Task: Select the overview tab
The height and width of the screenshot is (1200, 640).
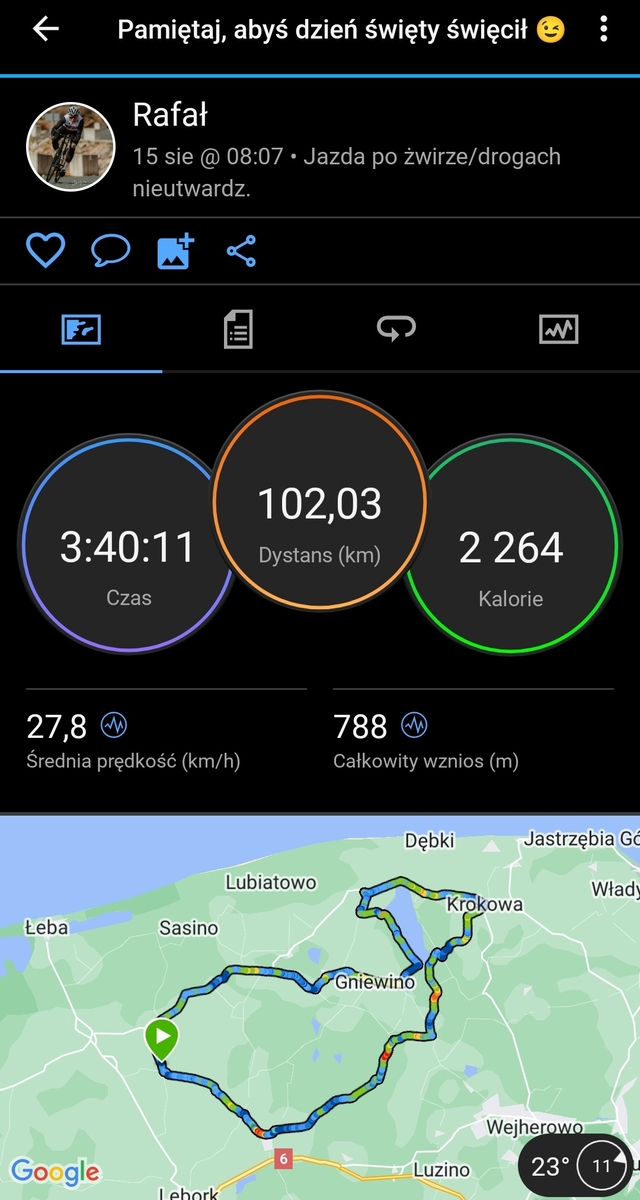Action: [81, 329]
